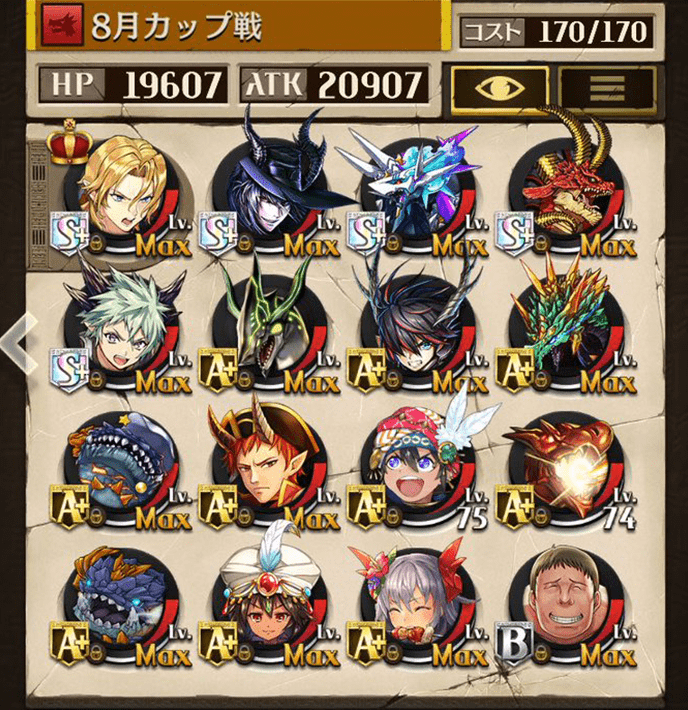This screenshot has width=688, height=710.
Task: Open the blue rock beast unit
Action: [120, 605]
